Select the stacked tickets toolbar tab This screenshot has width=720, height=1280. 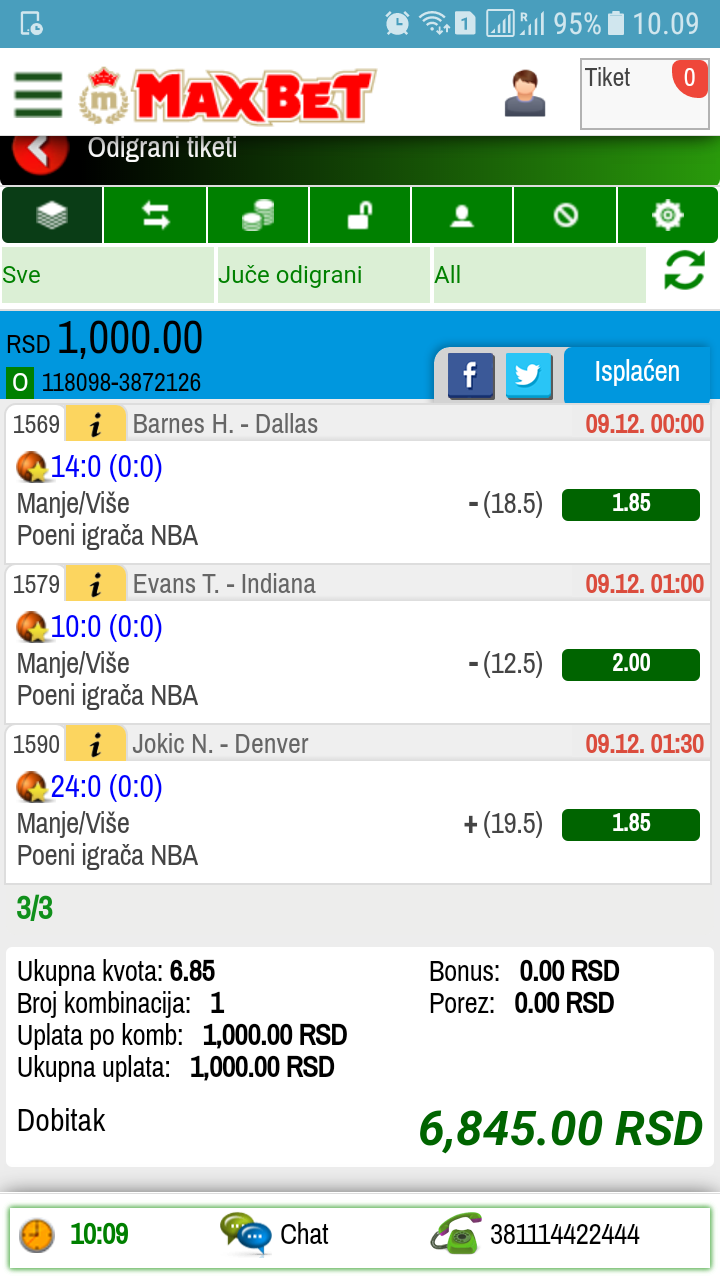click(x=52, y=215)
